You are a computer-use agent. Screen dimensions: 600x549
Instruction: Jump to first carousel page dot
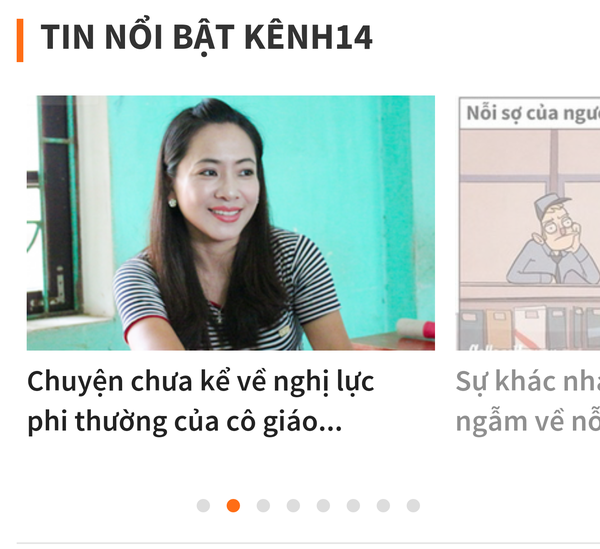(203, 506)
